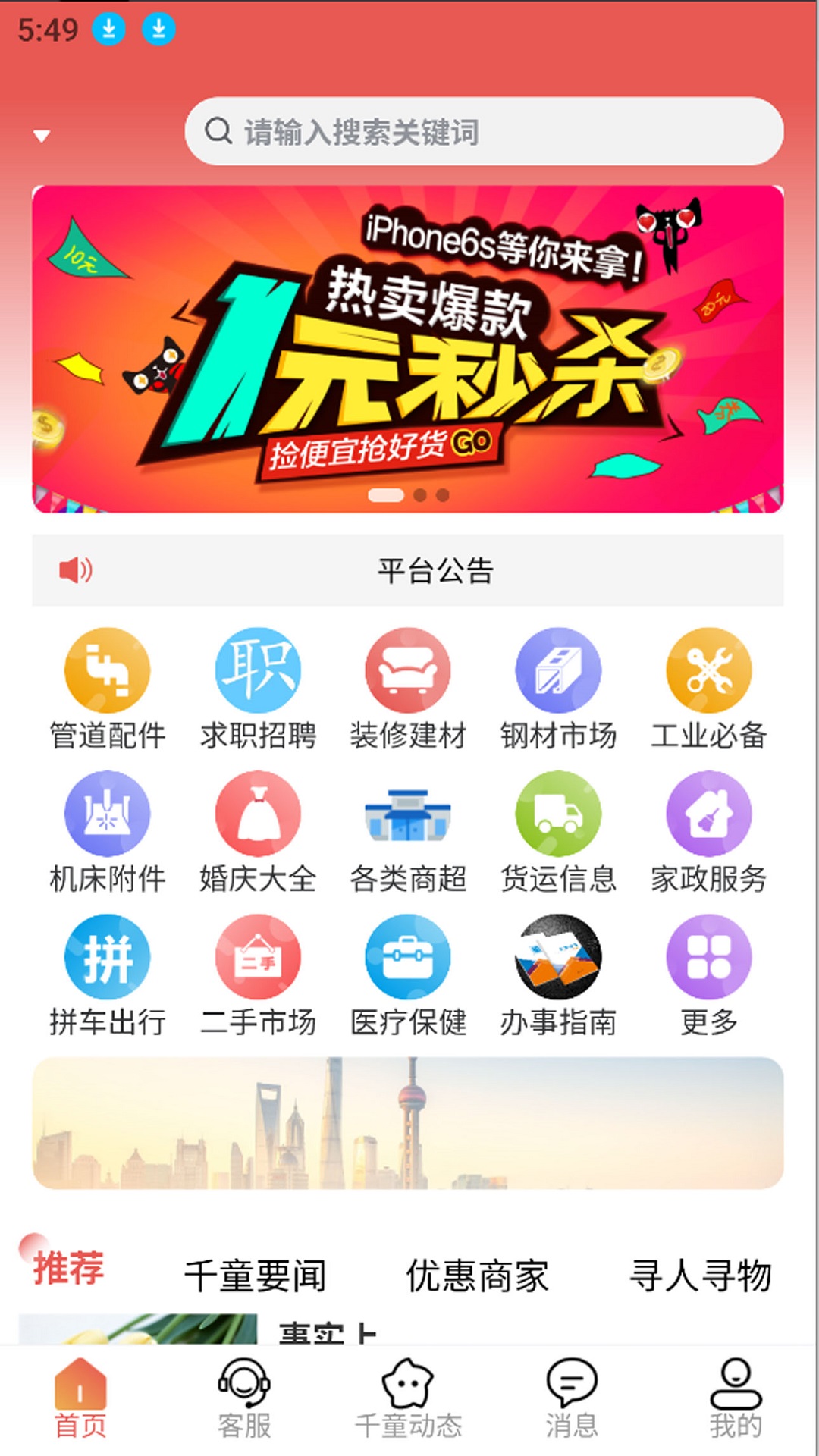Viewport: 819px width, 1456px height.
Task: Tap the third banner pagination dot
Action: tap(444, 494)
